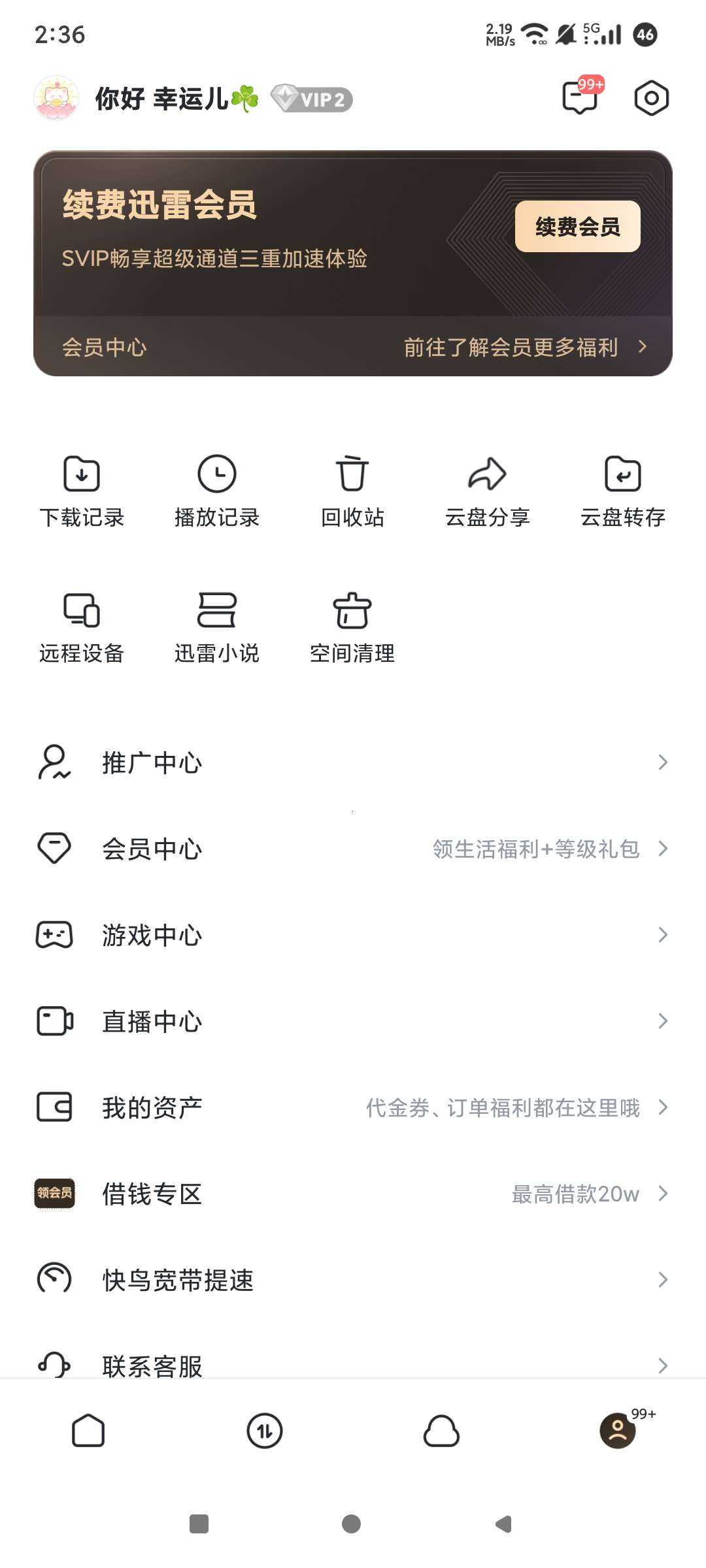Open the message icon with 99+ badge
Viewport: 706px width, 1568px height.
coord(578,97)
